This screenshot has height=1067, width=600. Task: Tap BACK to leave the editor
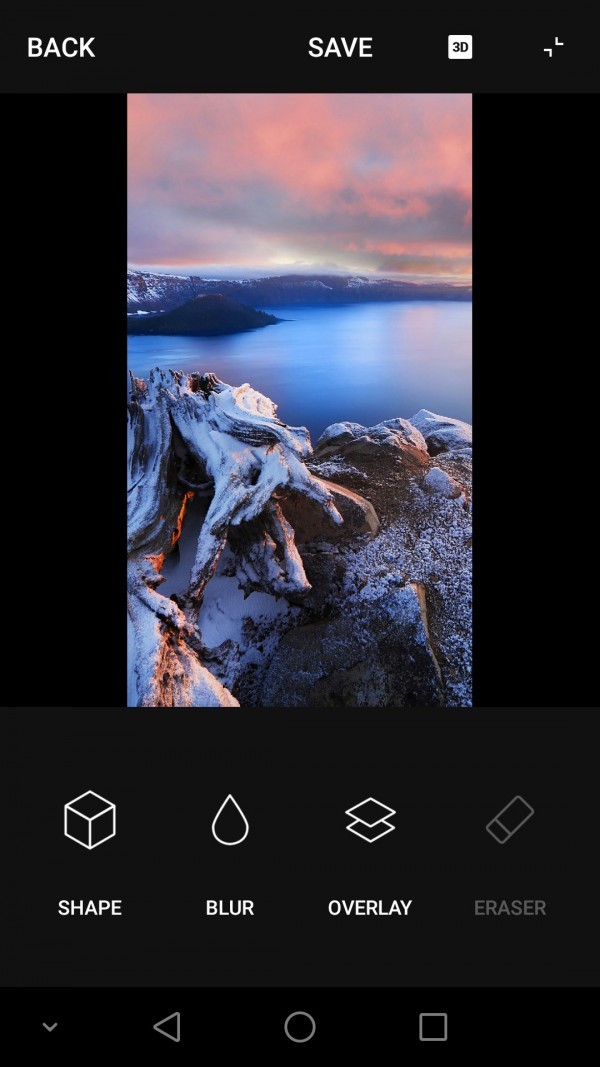pos(61,47)
